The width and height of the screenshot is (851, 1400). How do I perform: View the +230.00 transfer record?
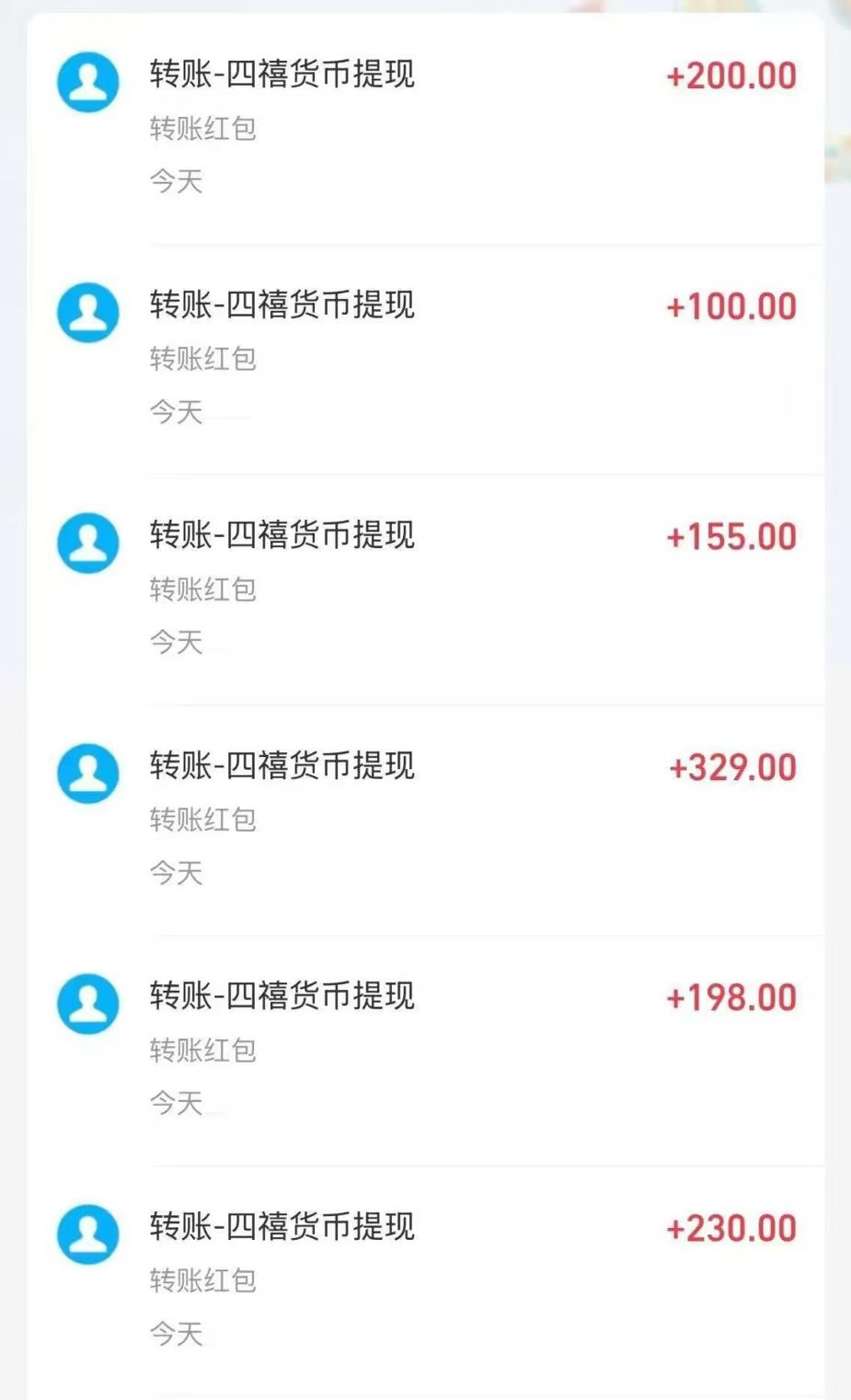[x=425, y=1281]
